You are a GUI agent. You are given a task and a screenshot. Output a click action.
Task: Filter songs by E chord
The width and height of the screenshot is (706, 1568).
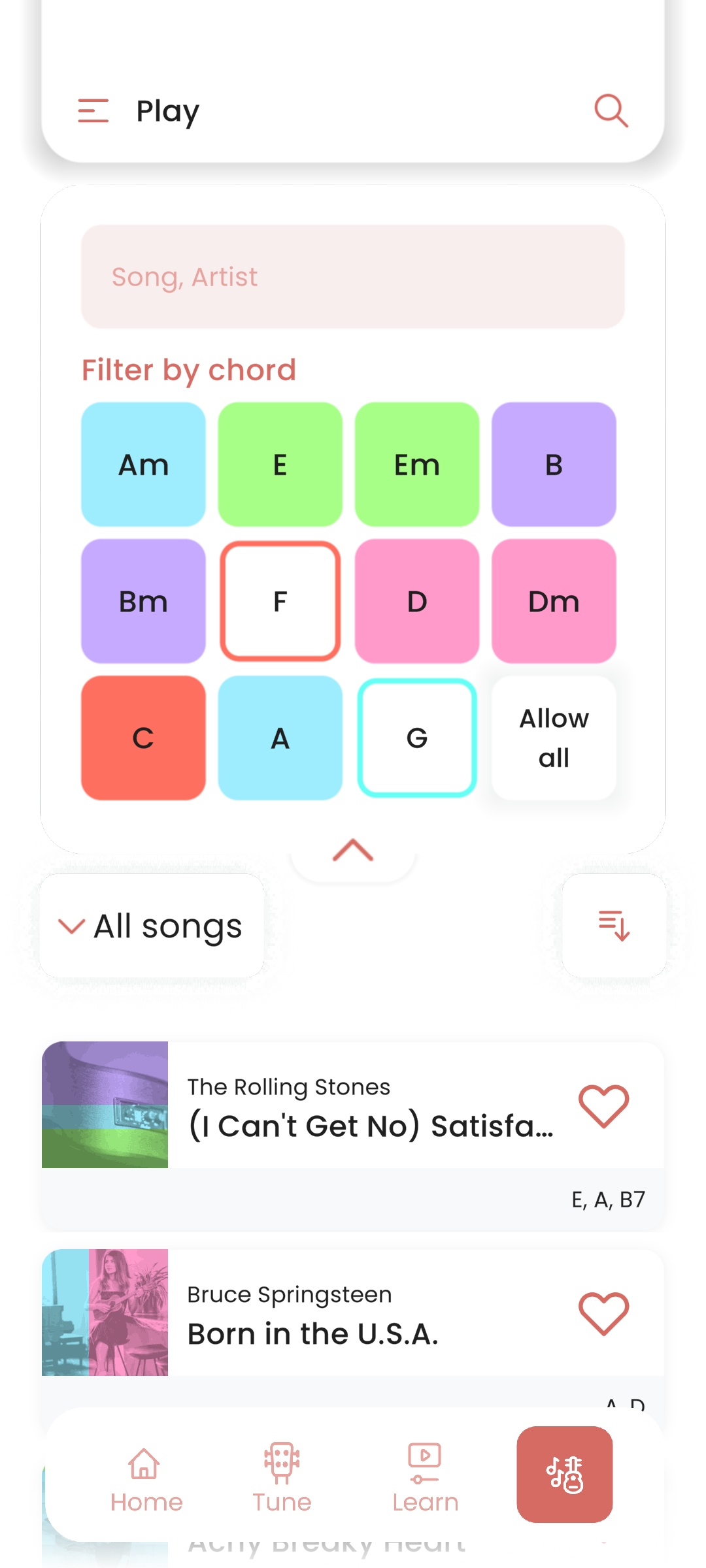tap(280, 465)
